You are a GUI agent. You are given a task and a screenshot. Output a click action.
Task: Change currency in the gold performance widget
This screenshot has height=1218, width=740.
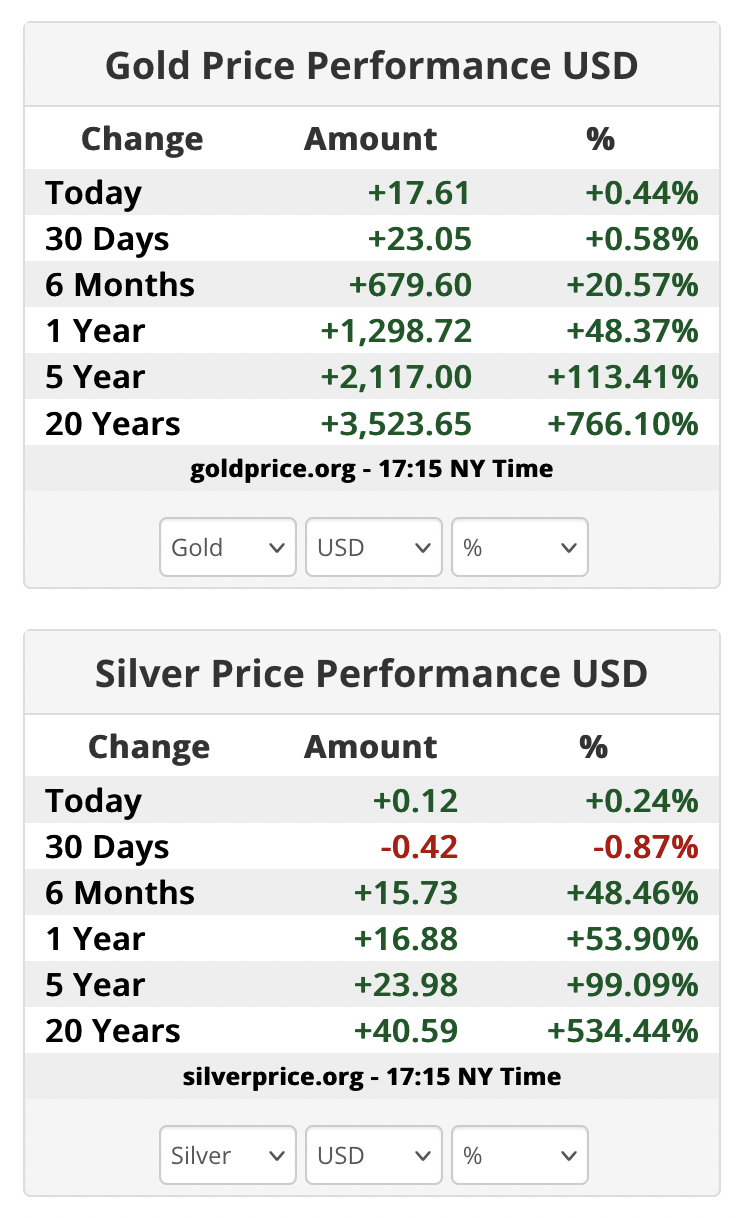pyautogui.click(x=373, y=547)
